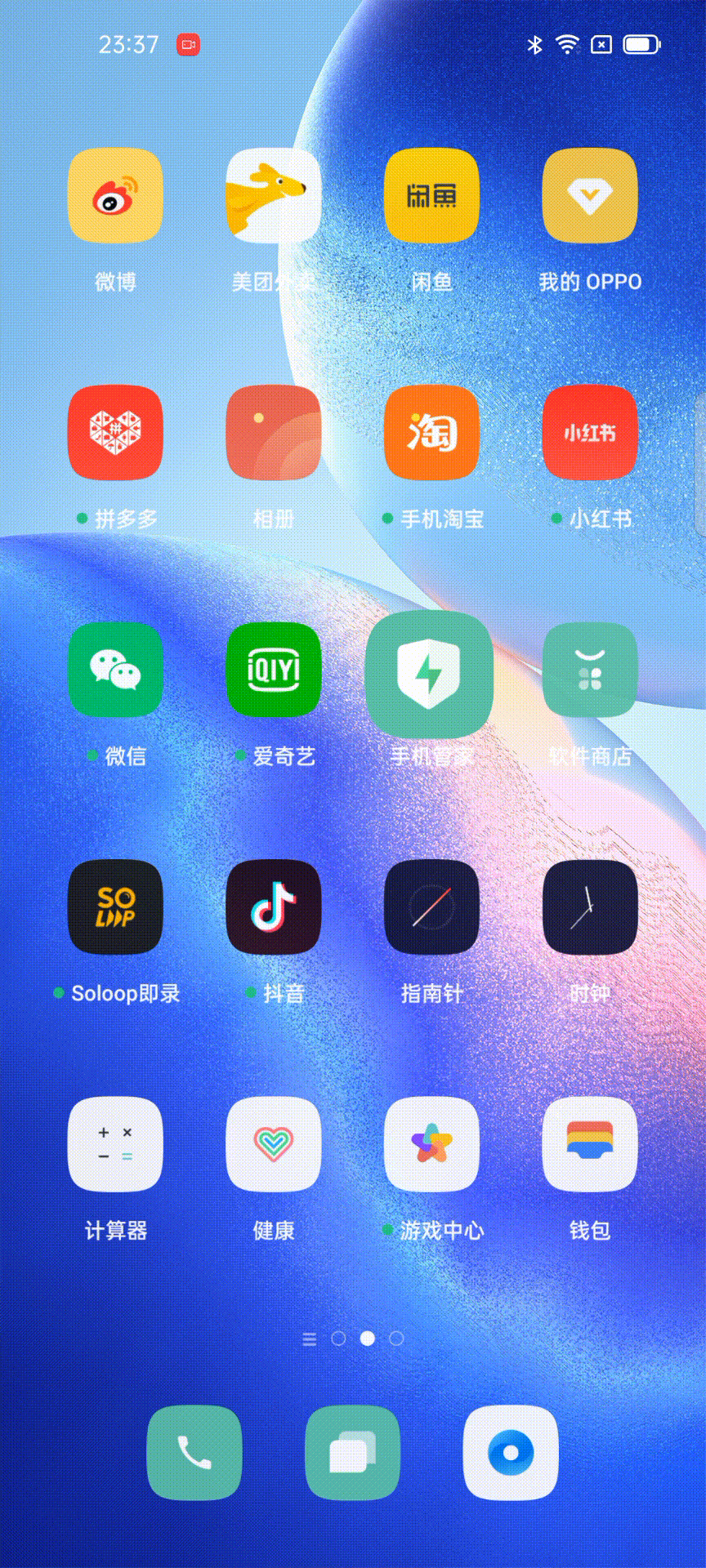Launch Meituan Waimai (美团外卖) app
706x1568 pixels.
pos(273,196)
